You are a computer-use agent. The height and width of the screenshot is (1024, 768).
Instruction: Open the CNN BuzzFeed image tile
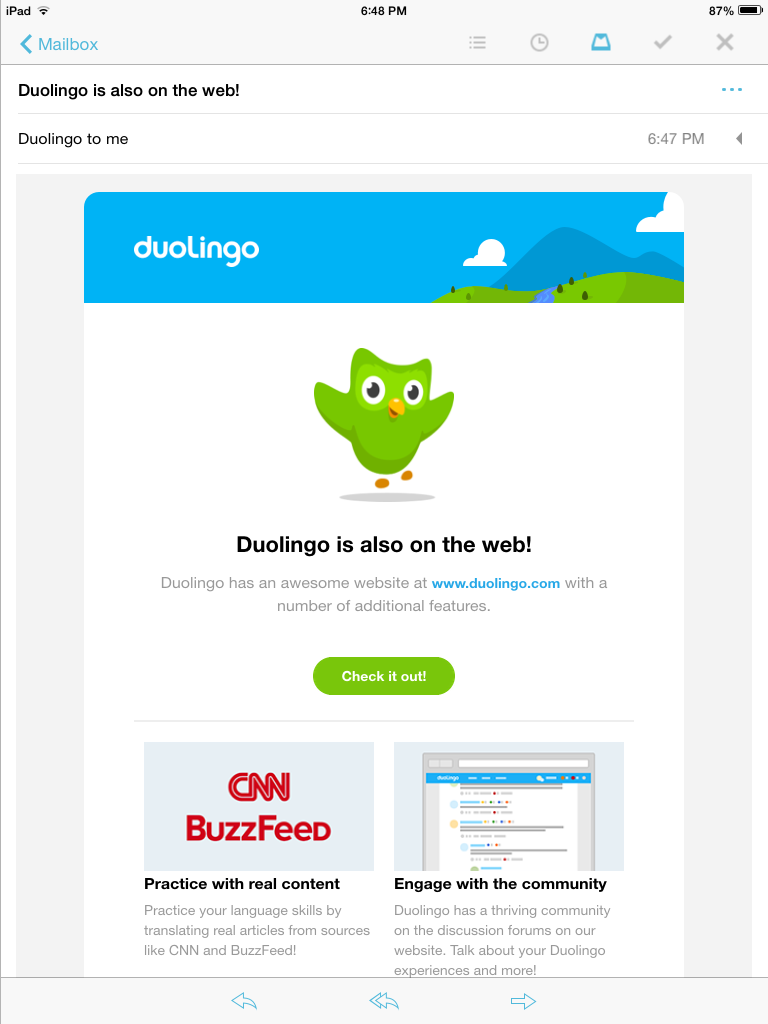(x=259, y=806)
